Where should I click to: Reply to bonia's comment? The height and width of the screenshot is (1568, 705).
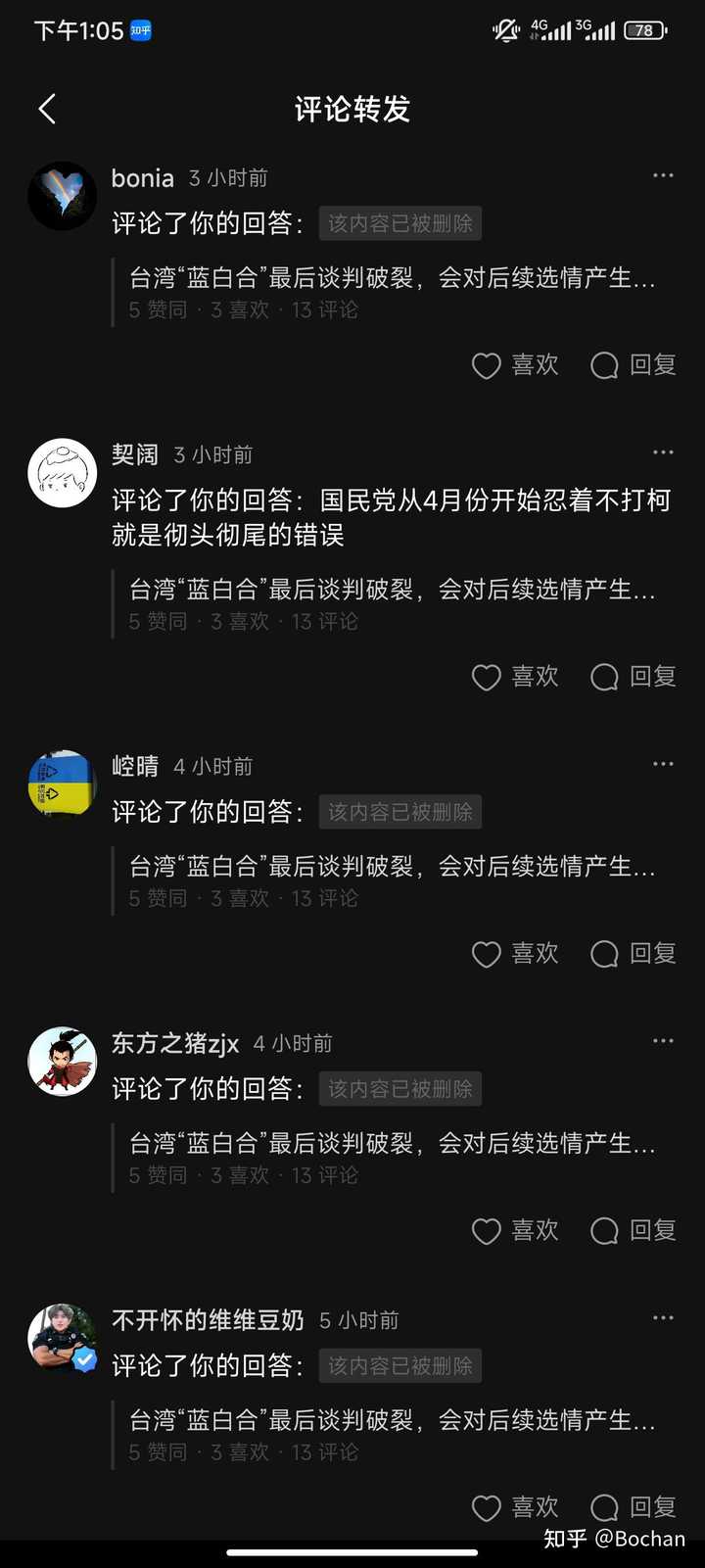pyautogui.click(x=634, y=365)
